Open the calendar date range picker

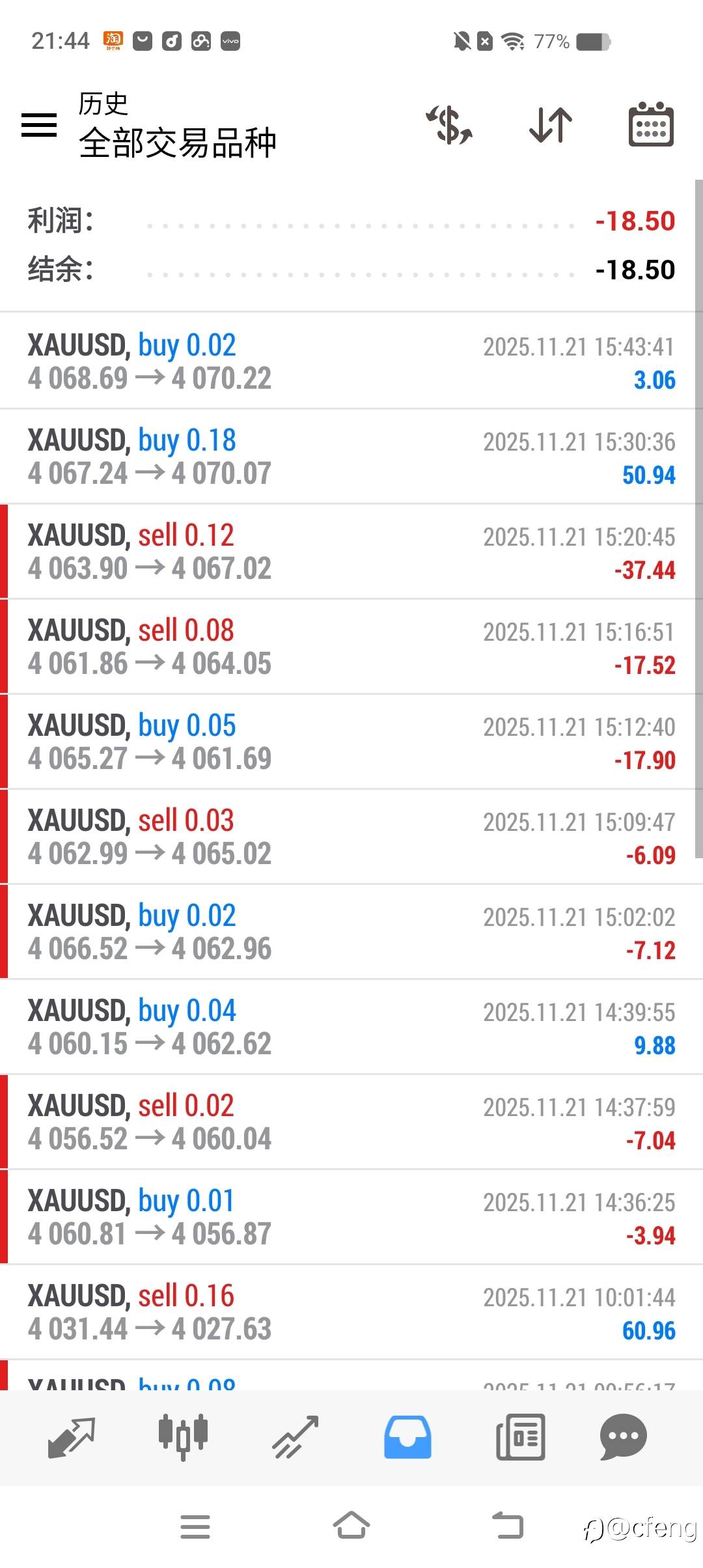pyautogui.click(x=651, y=124)
